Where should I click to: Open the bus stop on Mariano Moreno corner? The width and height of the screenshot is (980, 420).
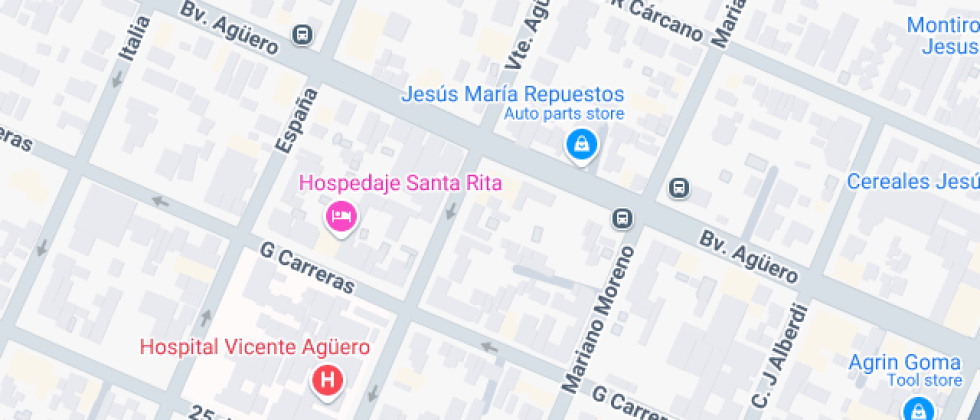(623, 218)
